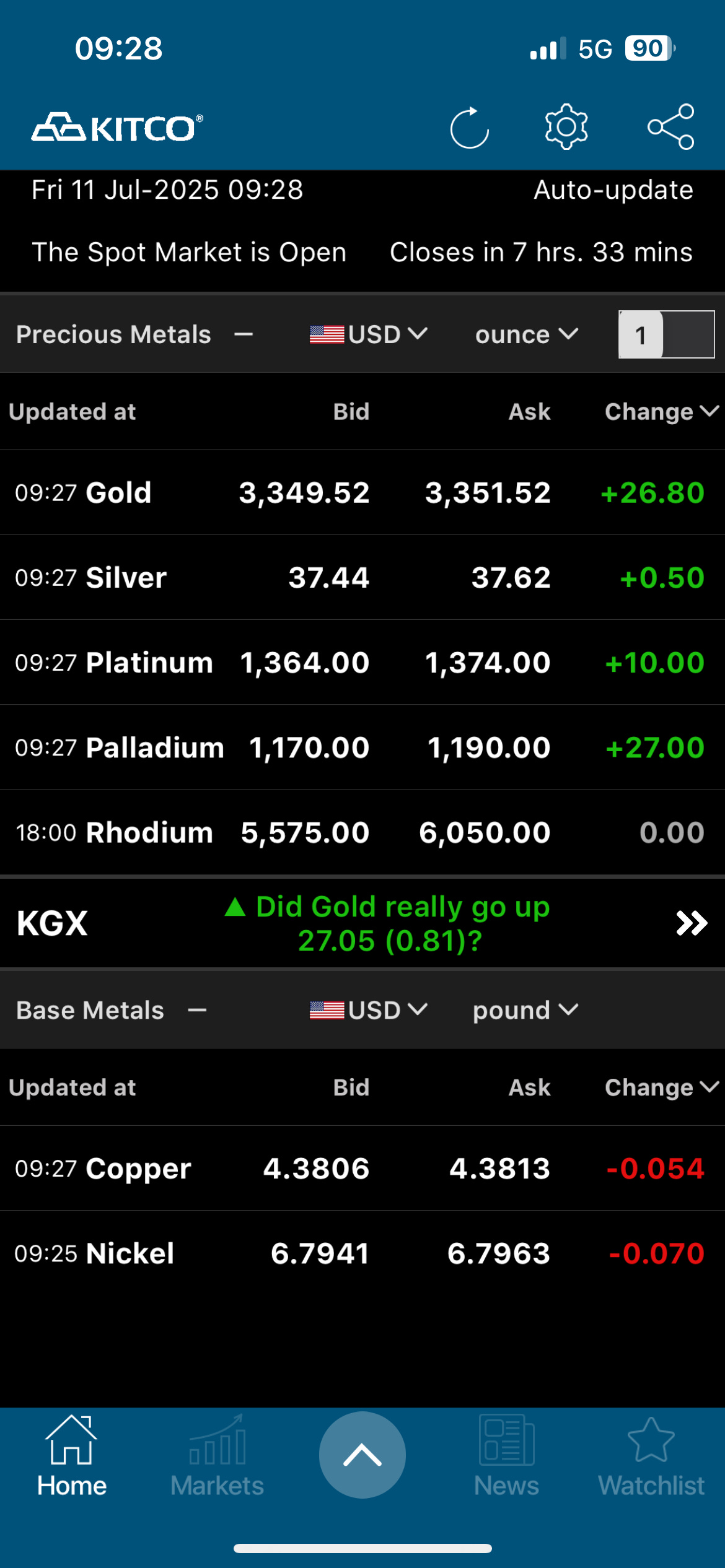Open the Copper price row
The width and height of the screenshot is (725, 1568).
[362, 1169]
